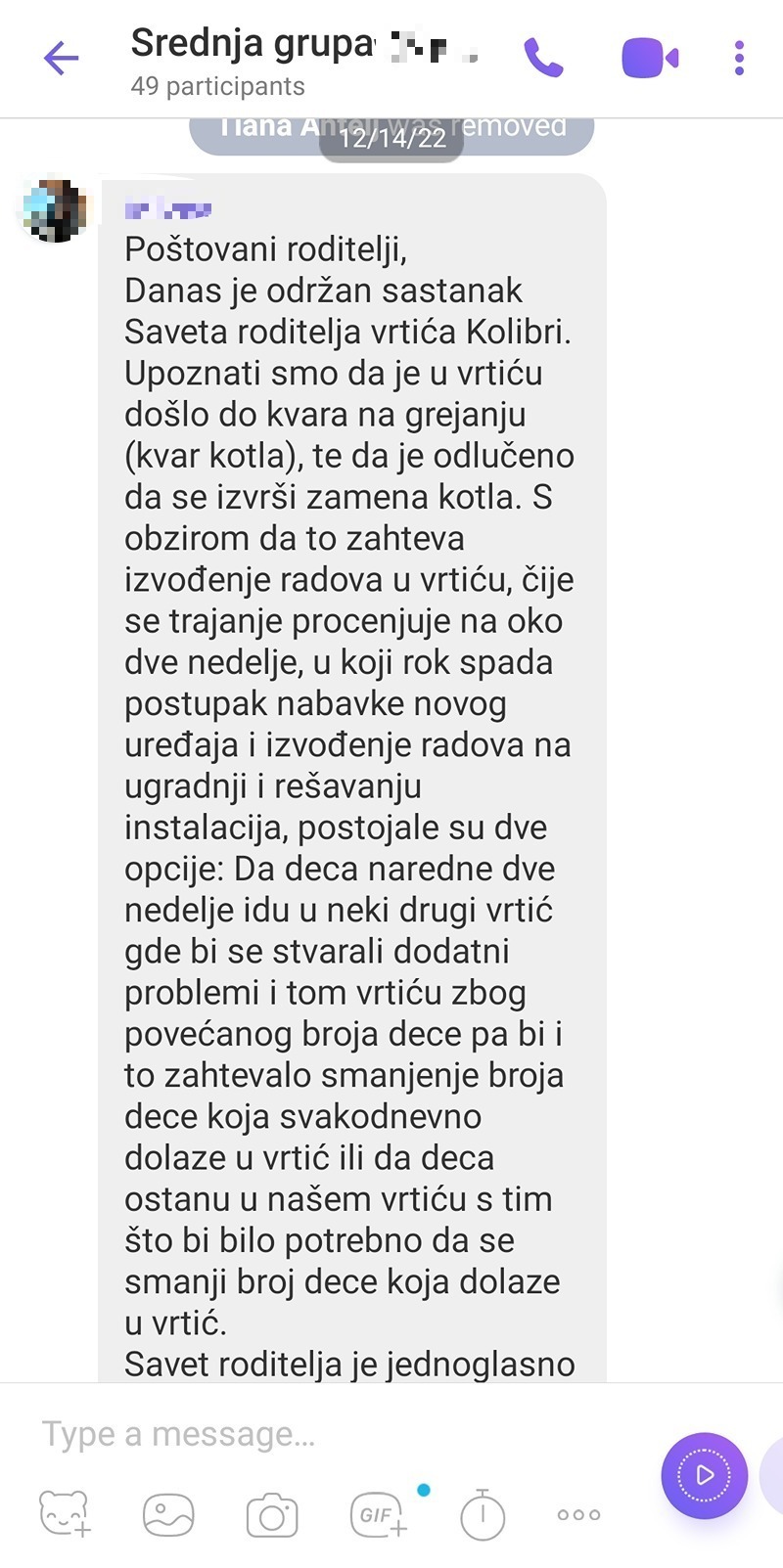Open the overflow menu
783x1568 pixels.
[739, 59]
